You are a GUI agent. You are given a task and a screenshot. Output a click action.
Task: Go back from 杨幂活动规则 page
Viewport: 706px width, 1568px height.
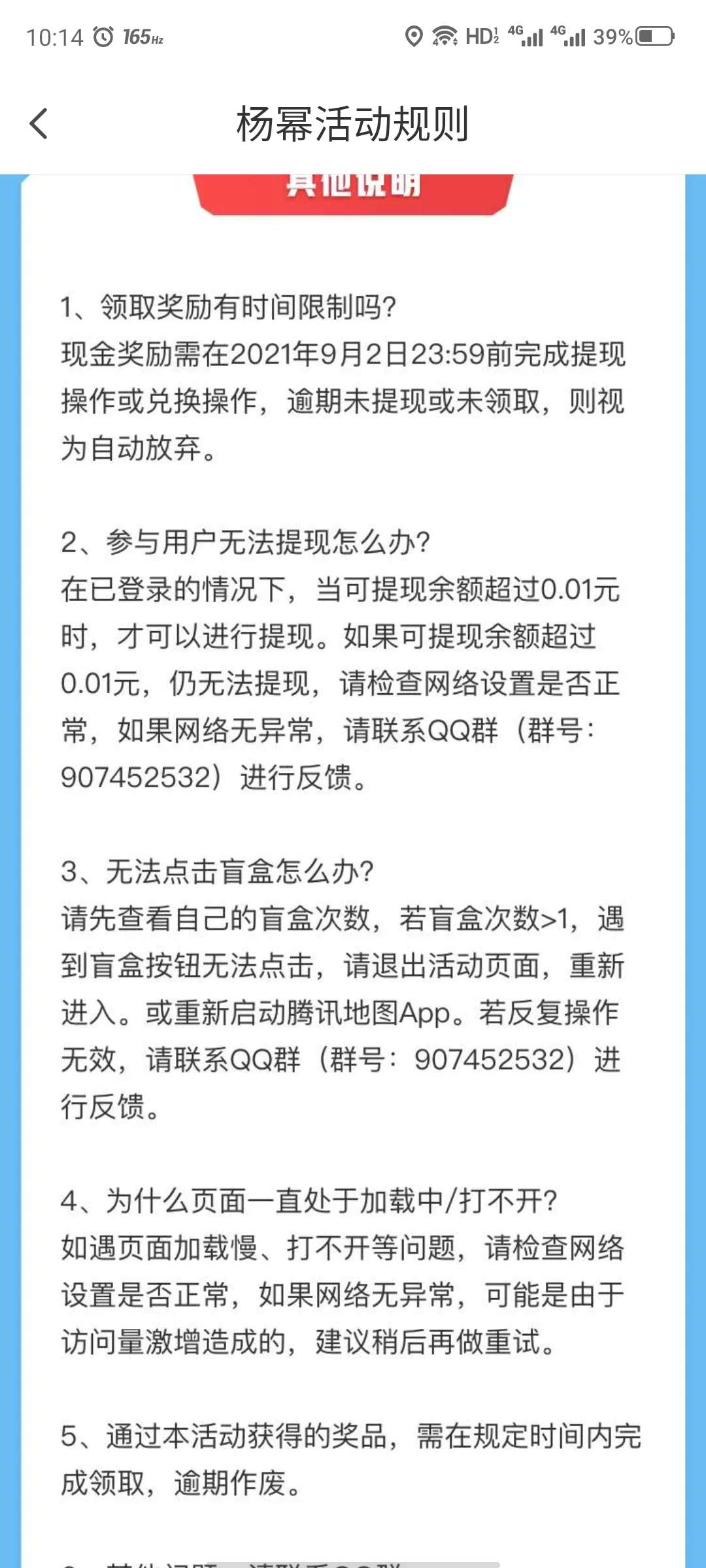tap(39, 123)
